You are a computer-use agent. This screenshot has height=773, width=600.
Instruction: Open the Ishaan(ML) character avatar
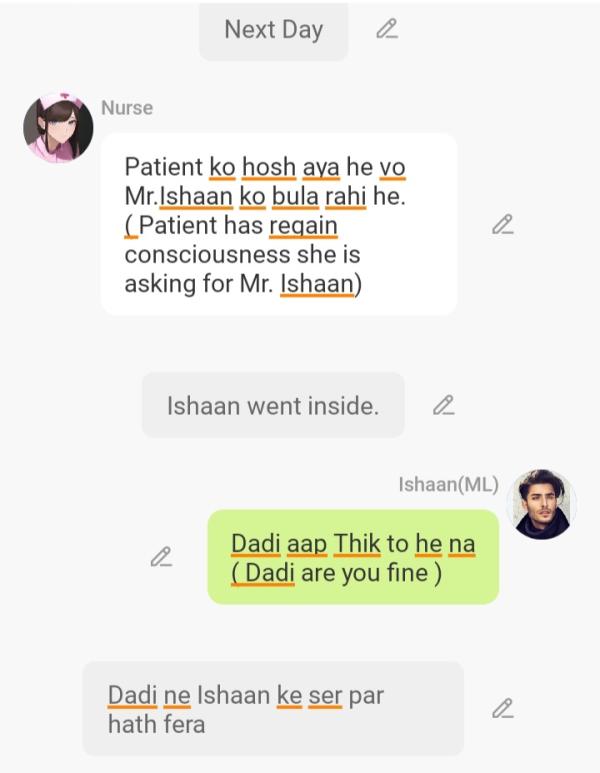pyautogui.click(x=542, y=504)
